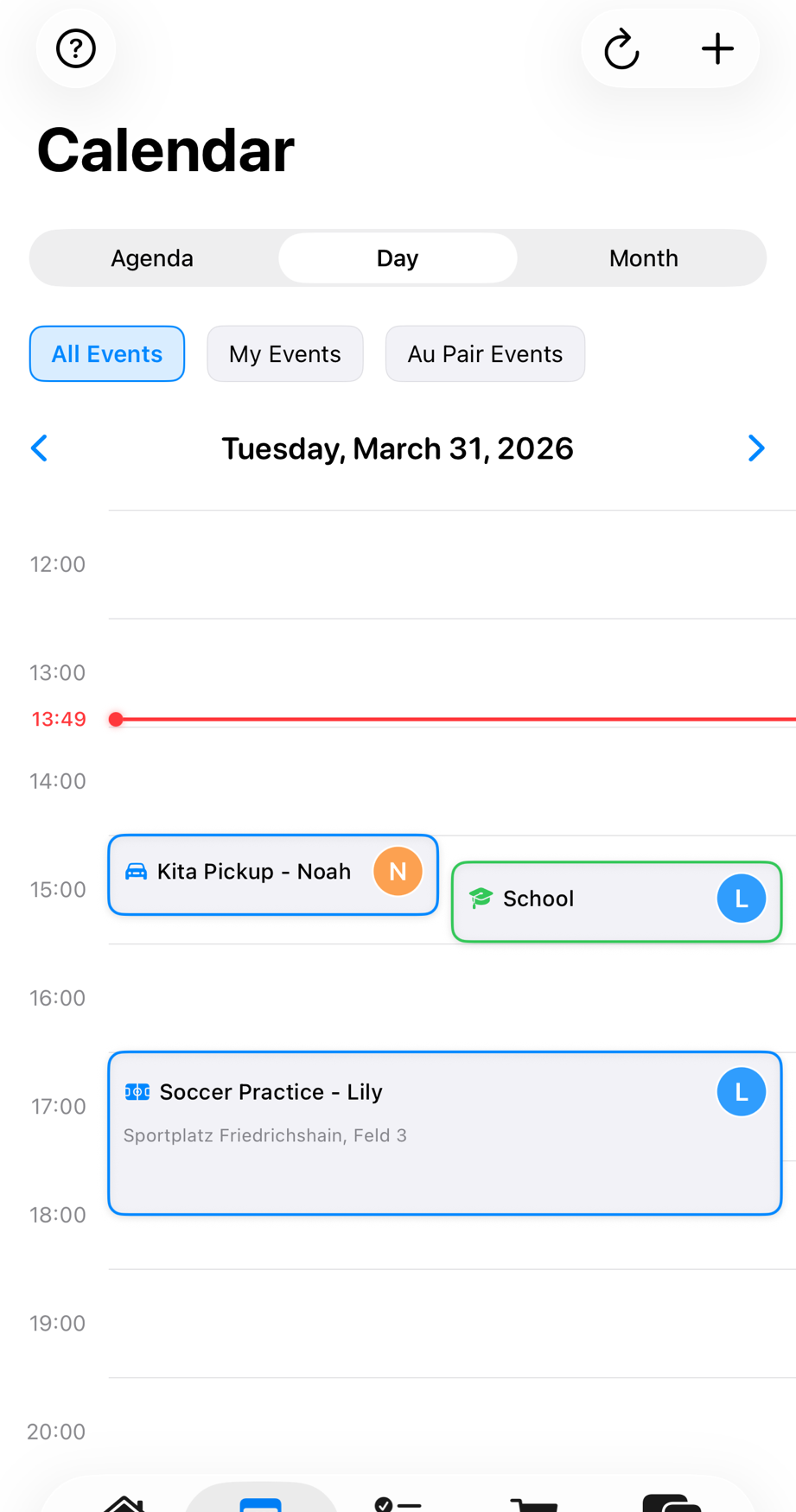Filter by My Events
This screenshot has width=796, height=1512.
tap(285, 353)
